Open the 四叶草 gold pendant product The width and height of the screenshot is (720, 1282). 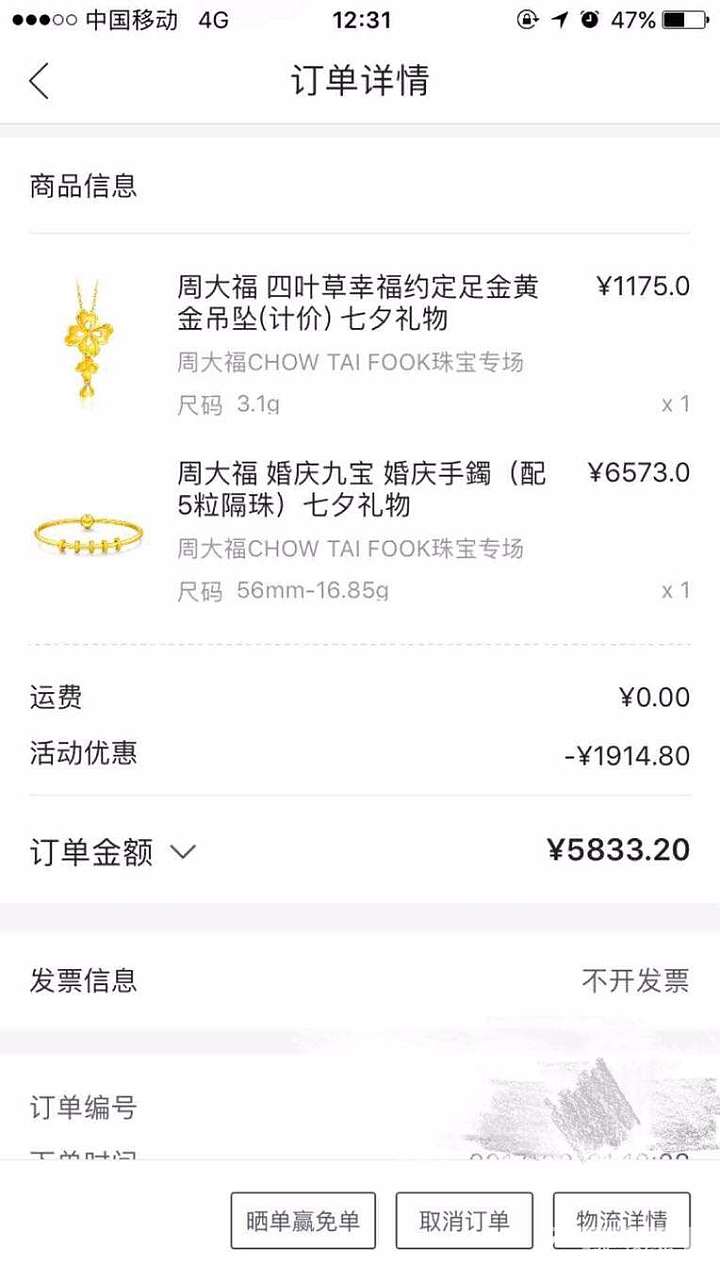[x=358, y=303]
